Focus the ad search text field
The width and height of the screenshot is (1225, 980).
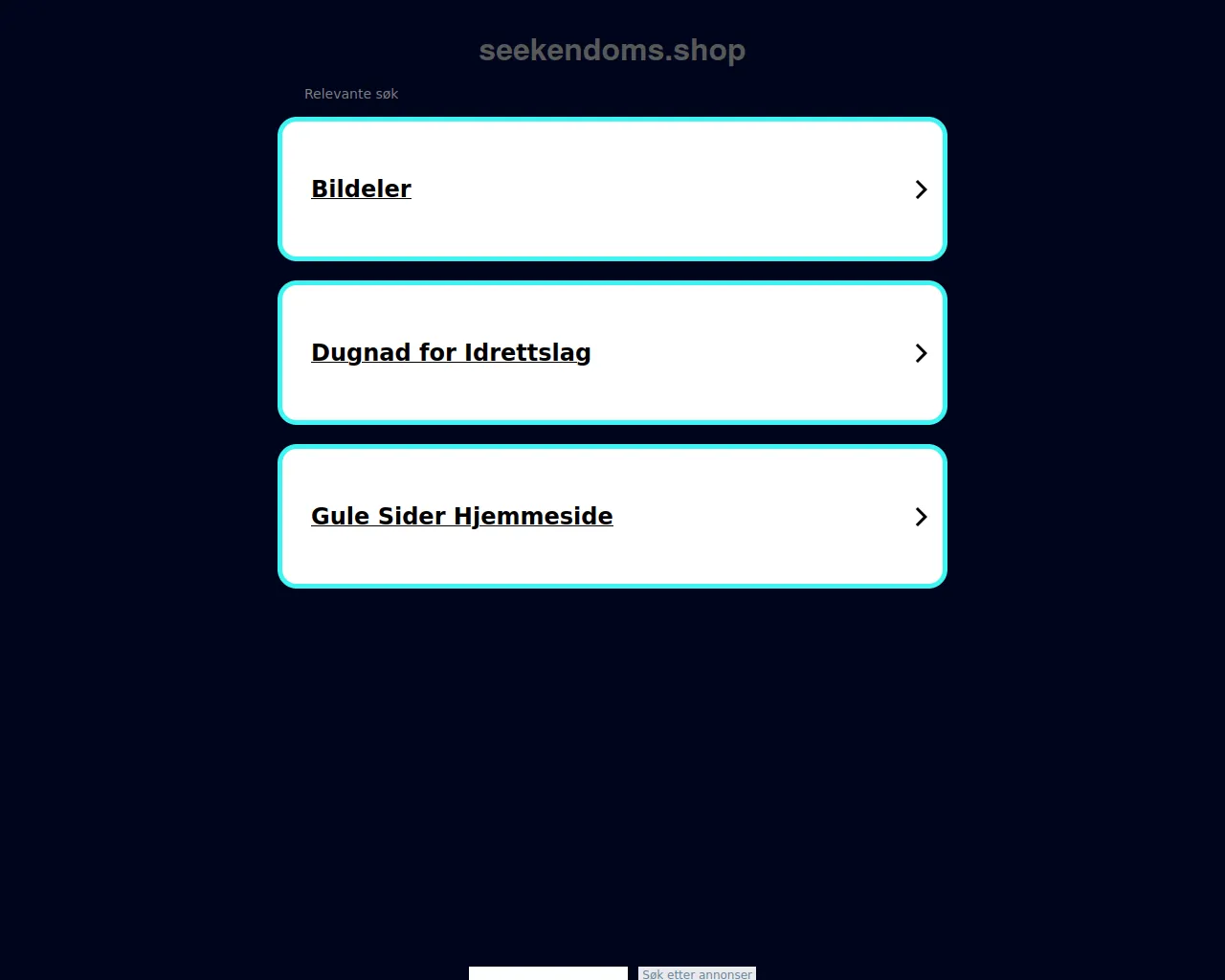547,973
